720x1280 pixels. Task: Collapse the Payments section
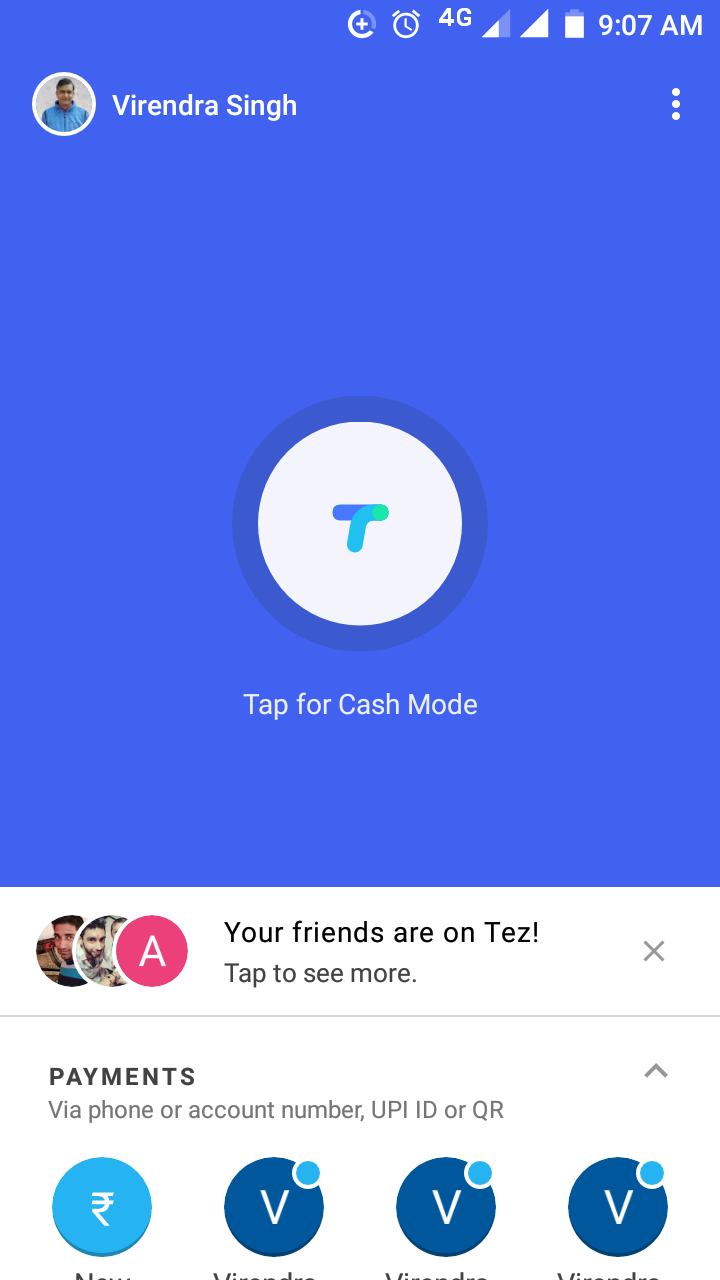point(656,1071)
